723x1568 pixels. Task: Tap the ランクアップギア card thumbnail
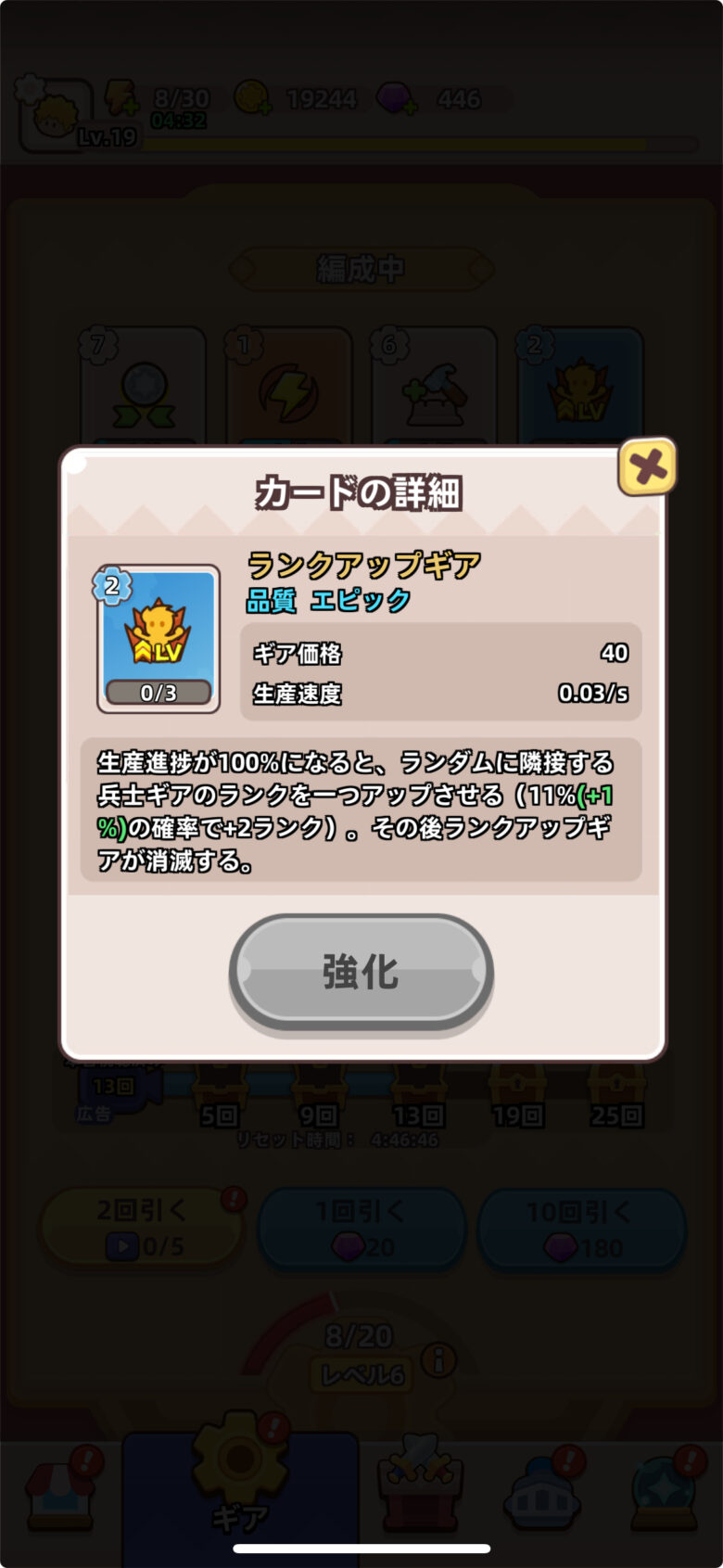(x=158, y=633)
